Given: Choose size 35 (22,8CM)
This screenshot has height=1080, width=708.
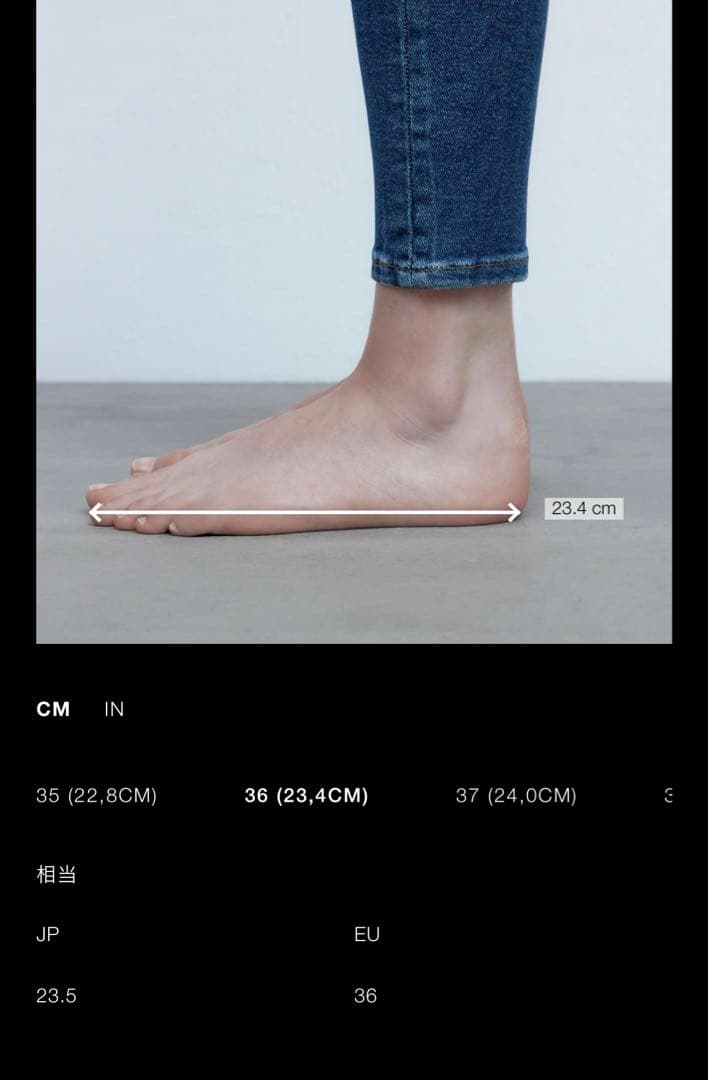Looking at the screenshot, I should click(x=96, y=796).
